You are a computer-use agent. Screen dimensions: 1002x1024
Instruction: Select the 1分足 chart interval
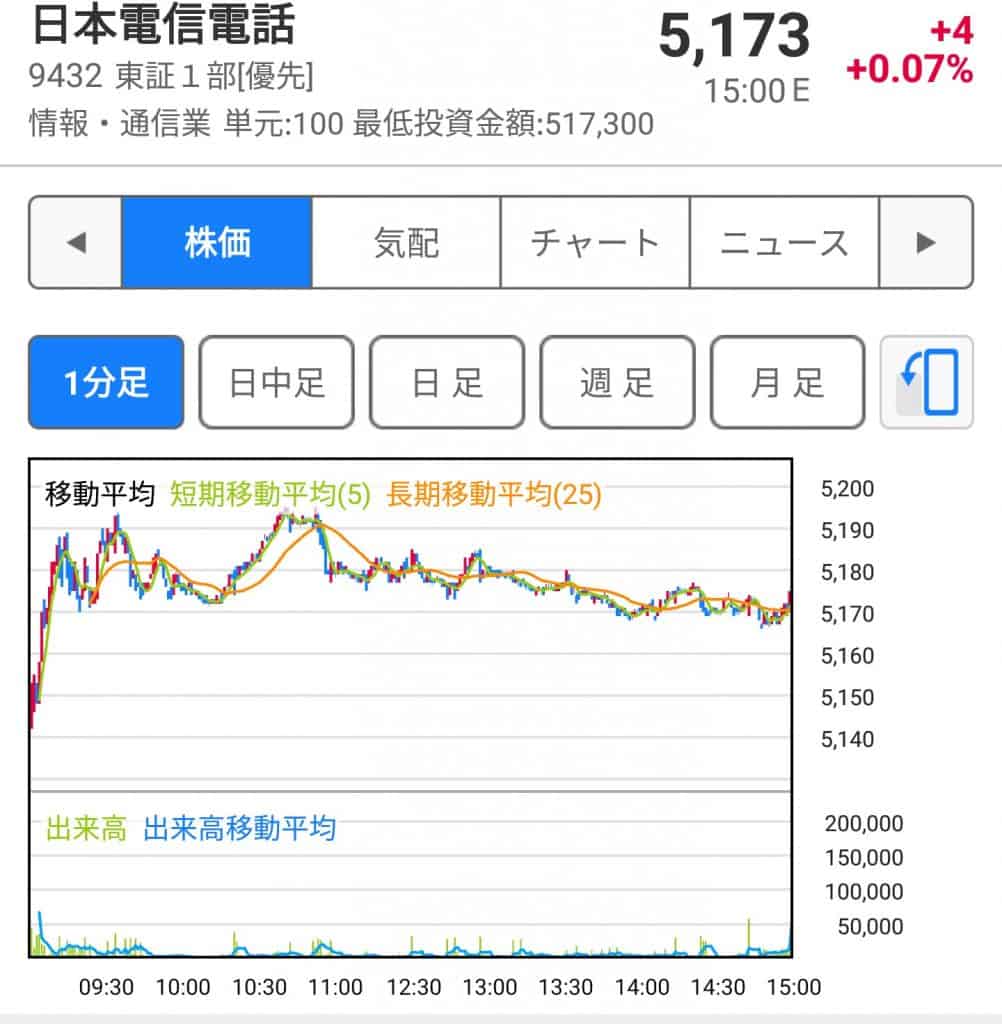click(106, 382)
